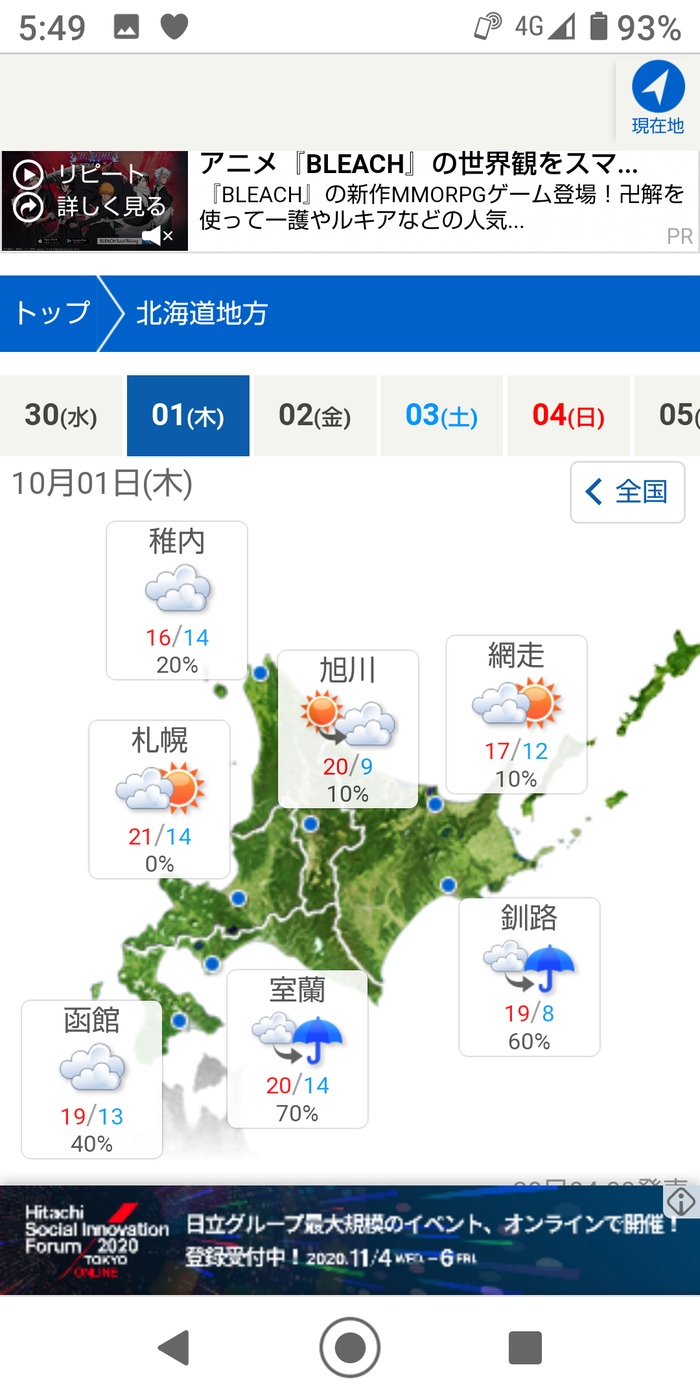
Task: Open 旭川 weather forecast card
Action: pyautogui.click(x=347, y=728)
